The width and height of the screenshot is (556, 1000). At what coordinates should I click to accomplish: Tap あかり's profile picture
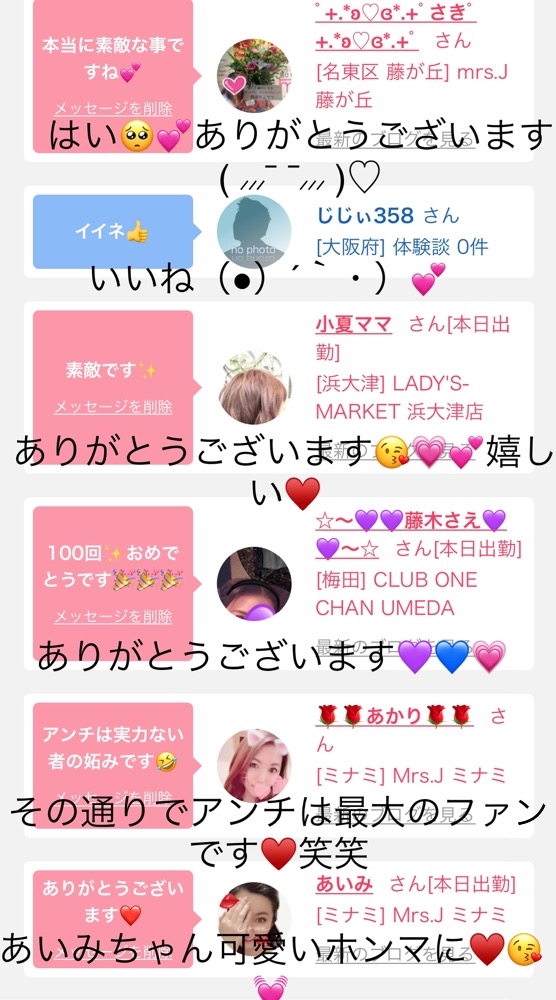point(254,766)
